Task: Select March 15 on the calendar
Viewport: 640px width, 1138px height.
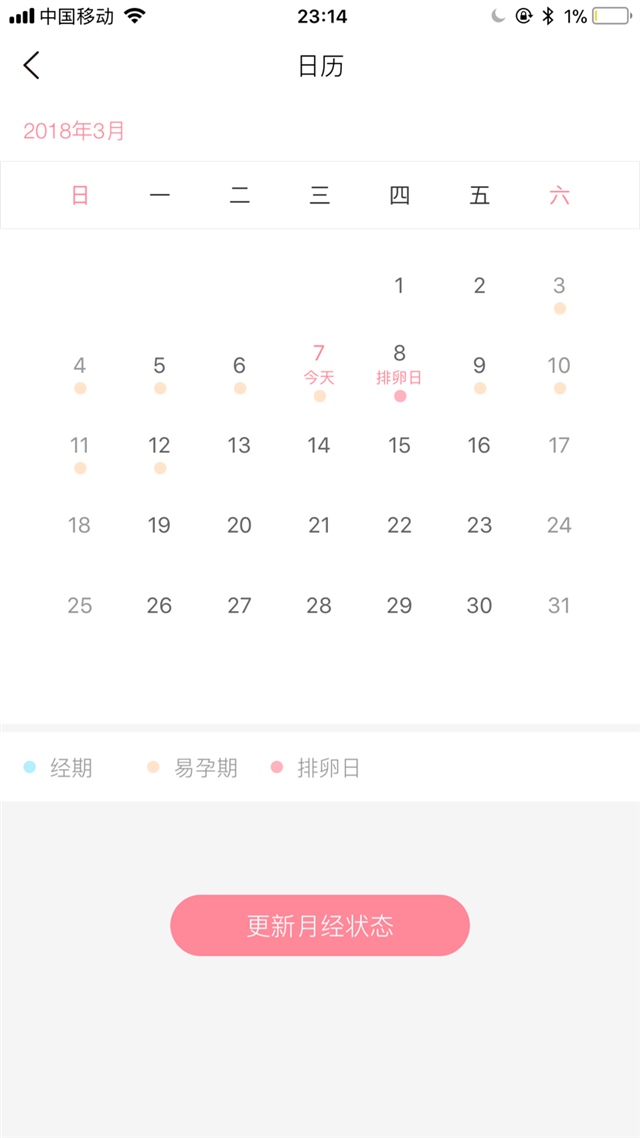Action: (399, 446)
